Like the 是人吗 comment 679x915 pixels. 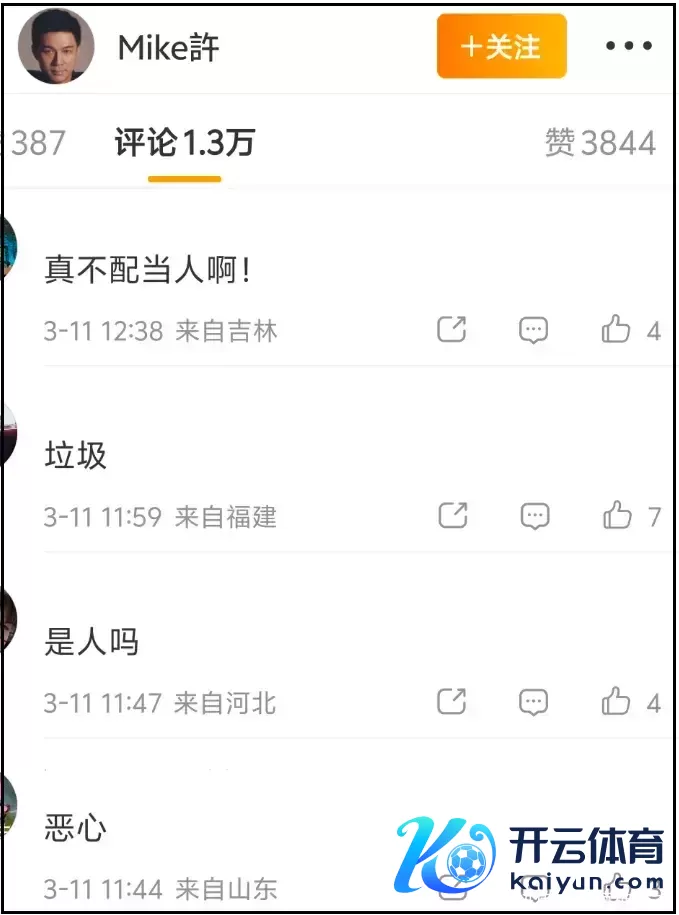coord(616,701)
